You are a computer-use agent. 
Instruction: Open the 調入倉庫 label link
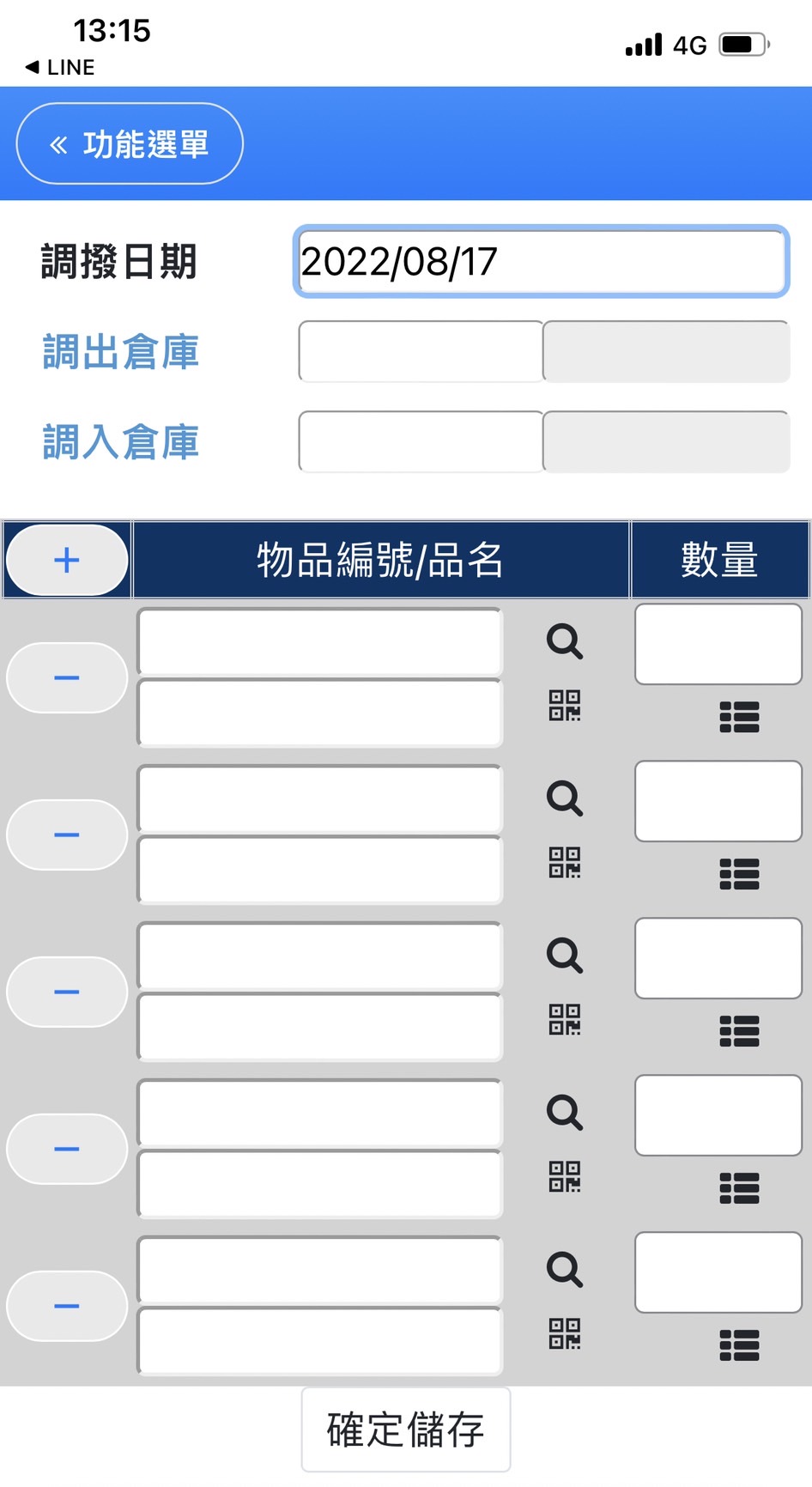(121, 442)
